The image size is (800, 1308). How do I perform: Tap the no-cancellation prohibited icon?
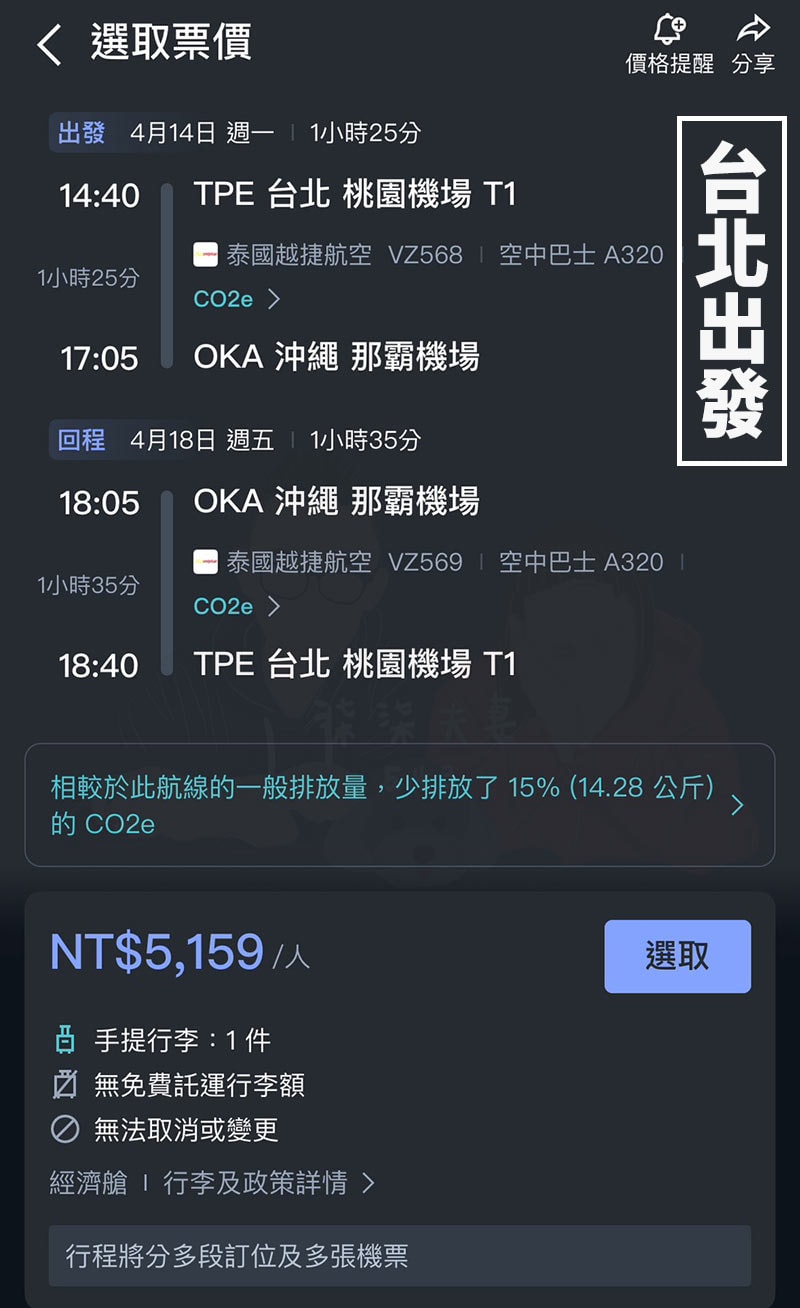click(65, 1126)
